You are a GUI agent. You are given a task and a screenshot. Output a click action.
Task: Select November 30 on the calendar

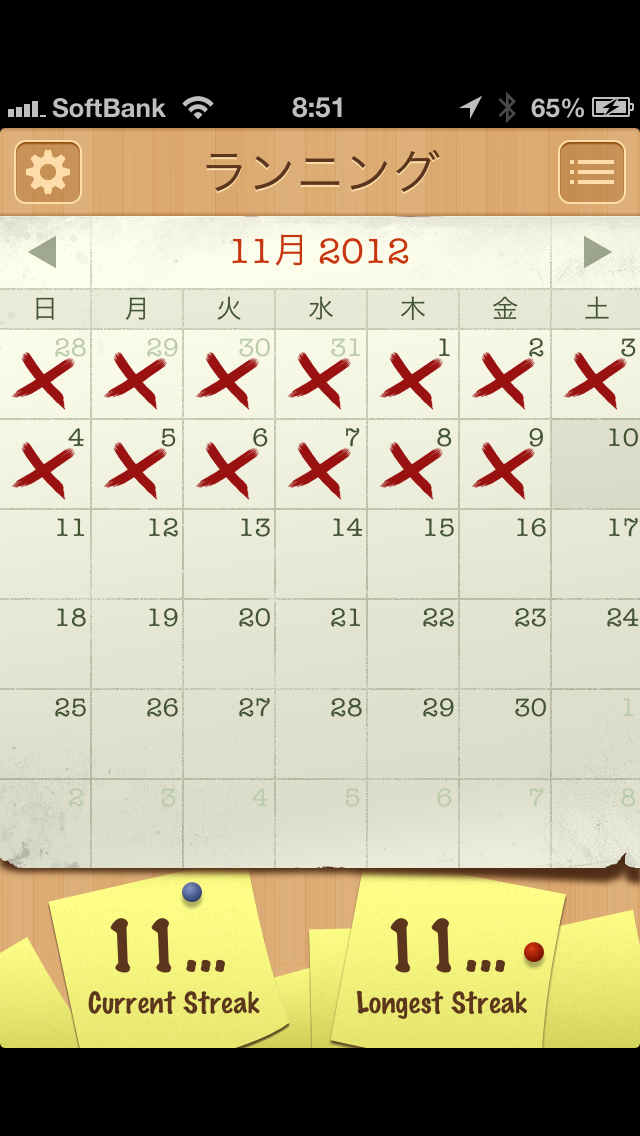click(505, 735)
